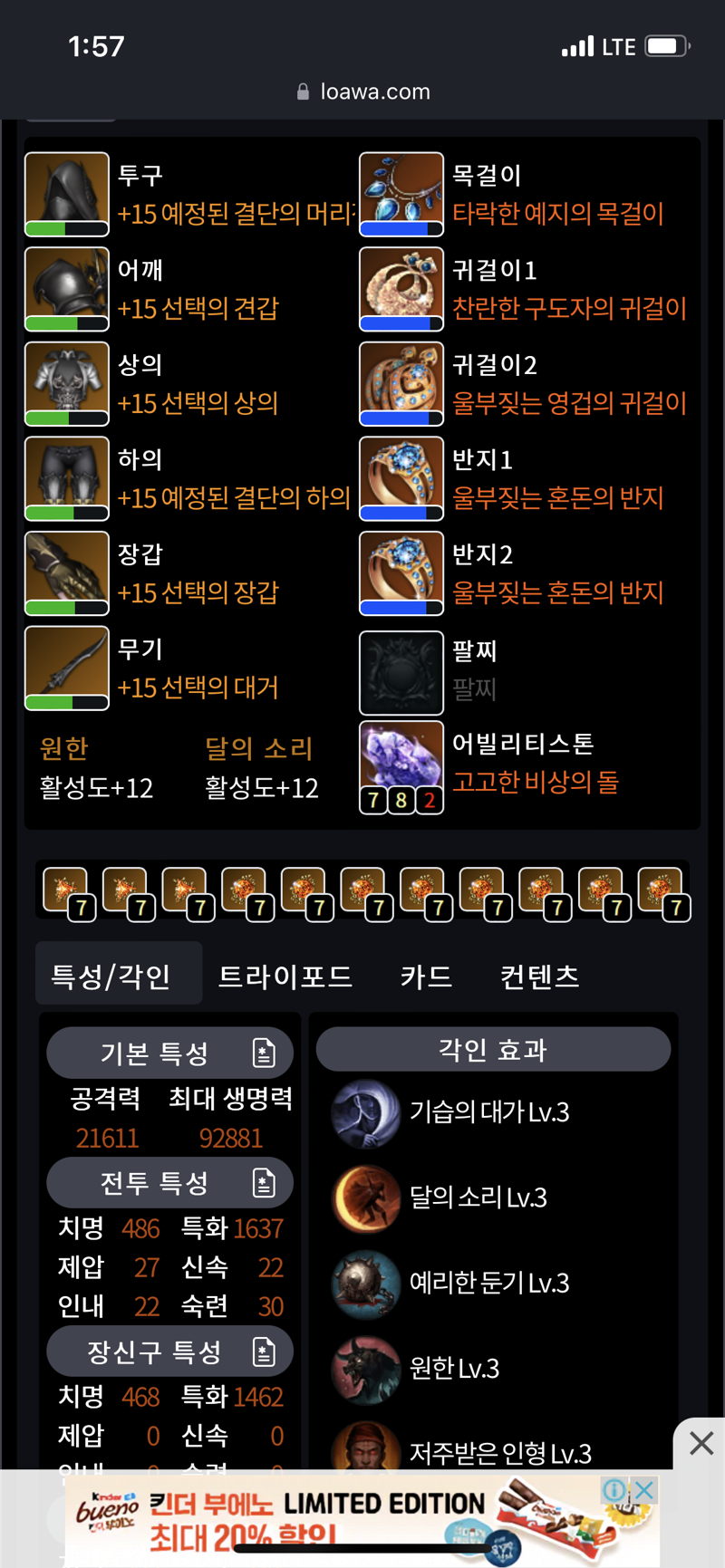This screenshot has width=725, height=1568.
Task: Tap the loawa.com address bar
Action: (362, 91)
